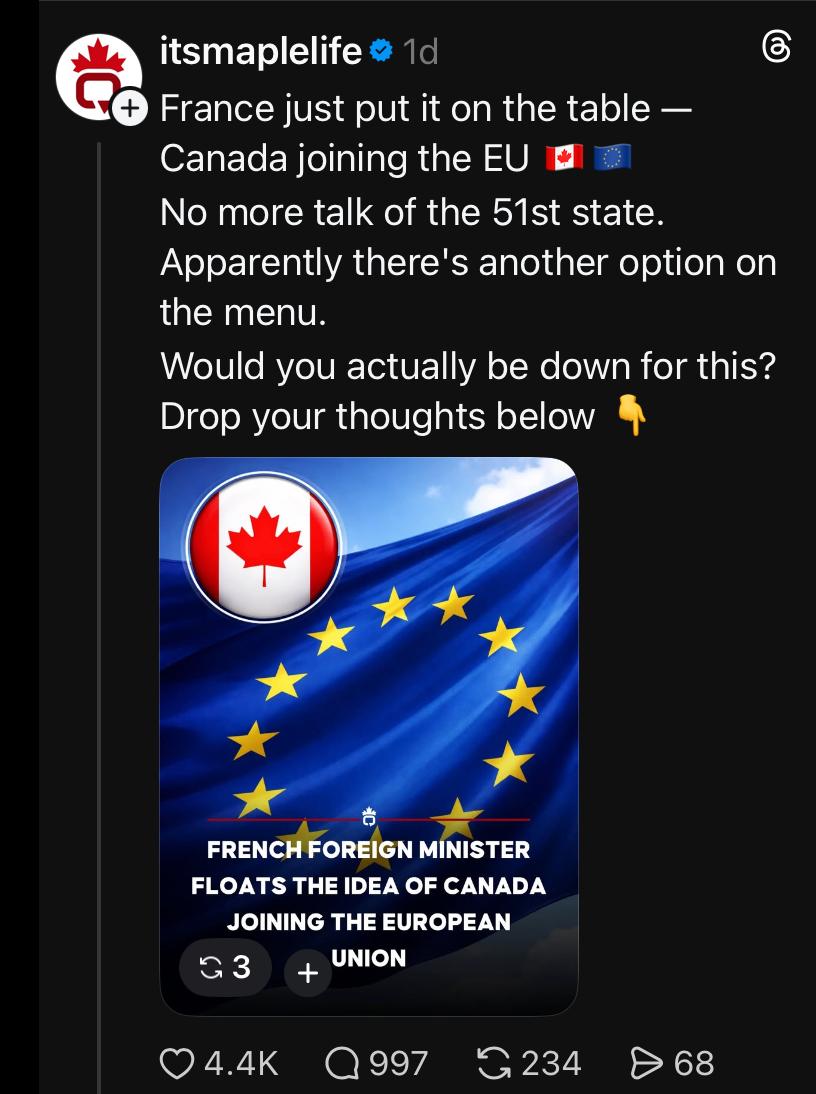This screenshot has height=1094, width=816.
Task: Tap the plus button on the image
Action: click(308, 973)
